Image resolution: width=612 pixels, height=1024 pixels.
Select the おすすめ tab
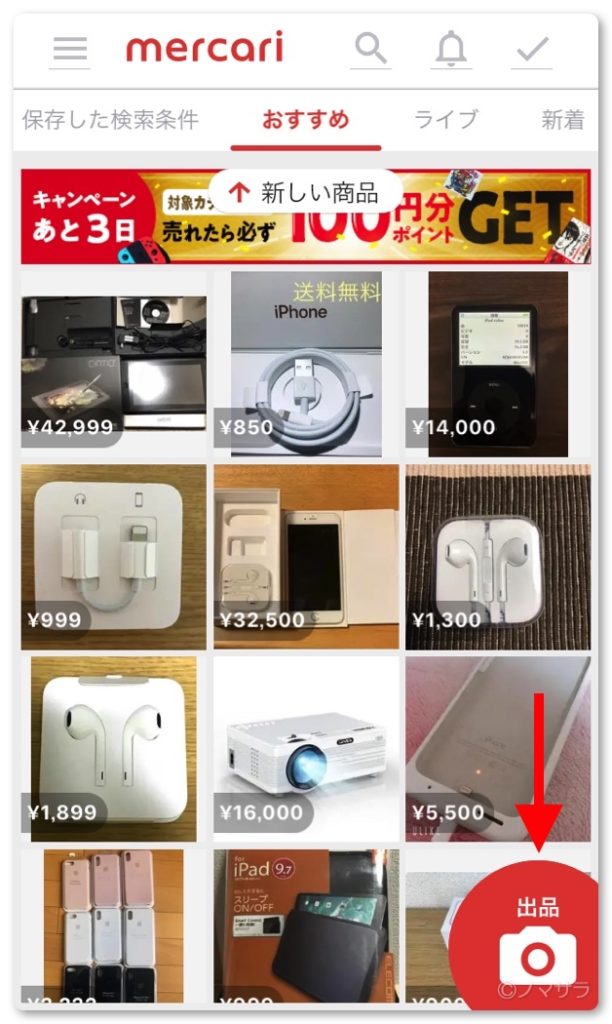pyautogui.click(x=306, y=120)
